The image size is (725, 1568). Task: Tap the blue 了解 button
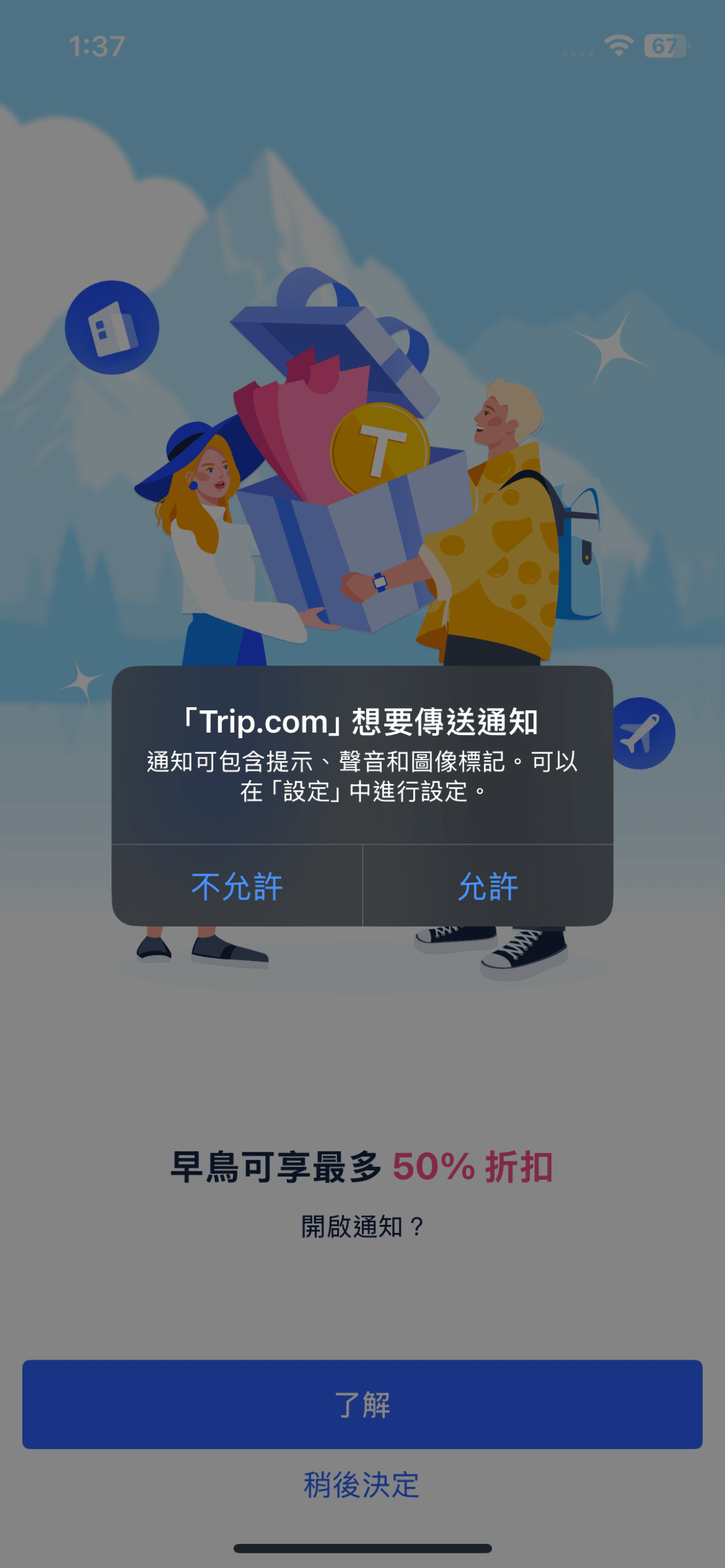(x=362, y=1404)
